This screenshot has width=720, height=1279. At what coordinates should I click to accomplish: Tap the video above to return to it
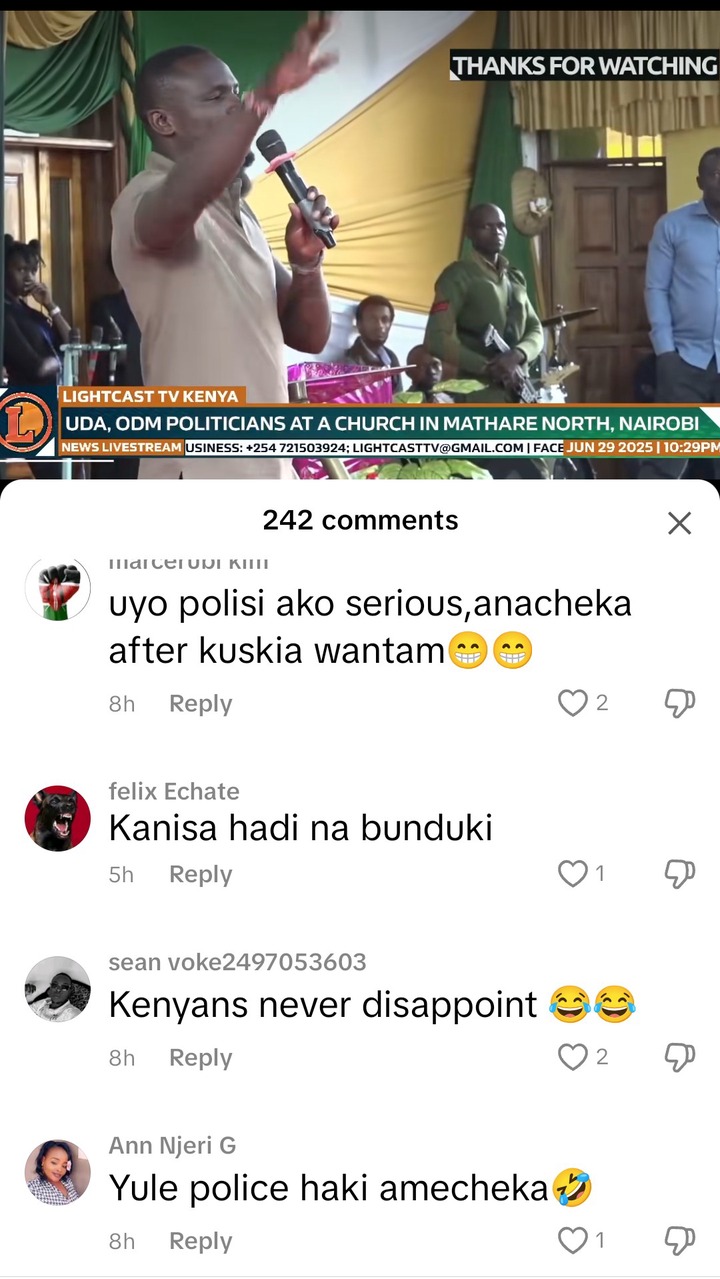click(x=360, y=240)
